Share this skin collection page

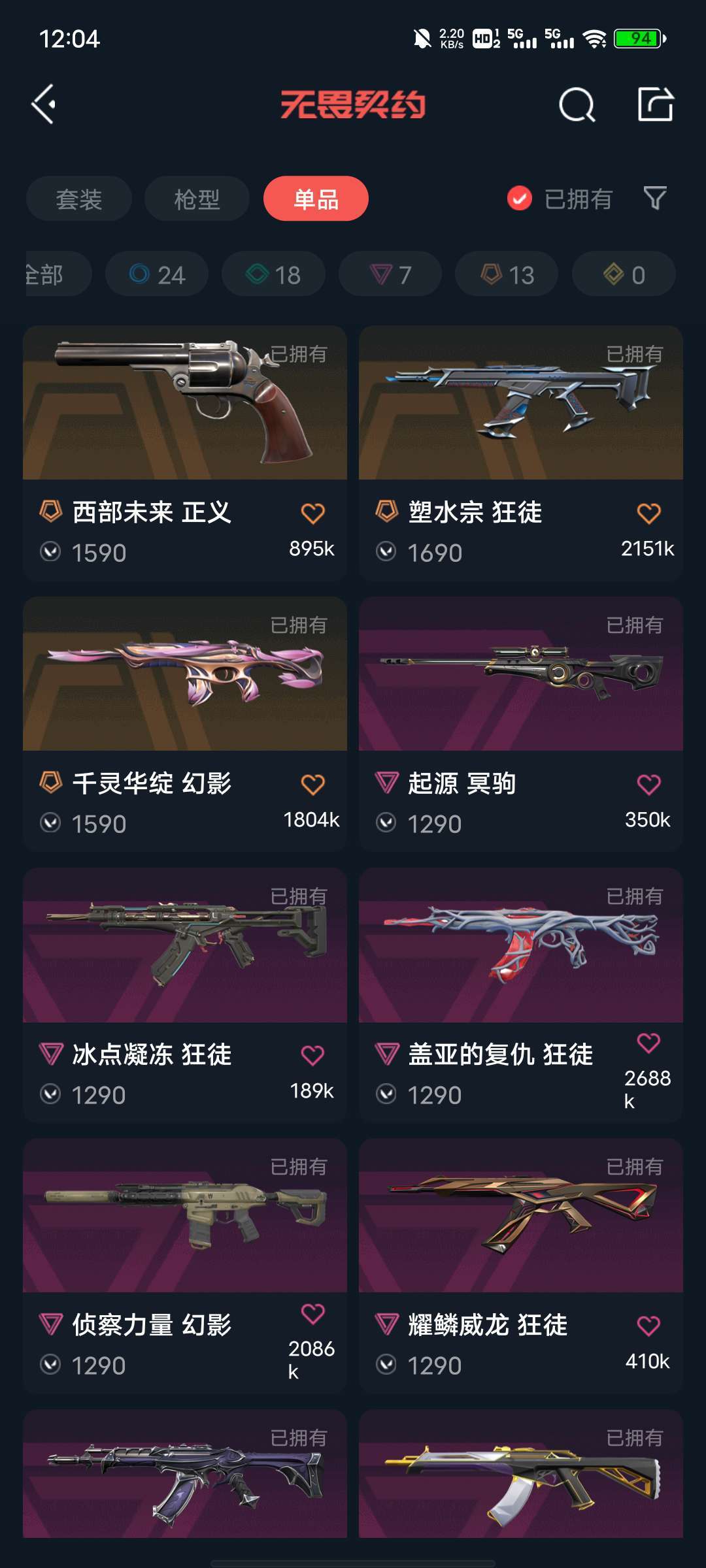(655, 105)
